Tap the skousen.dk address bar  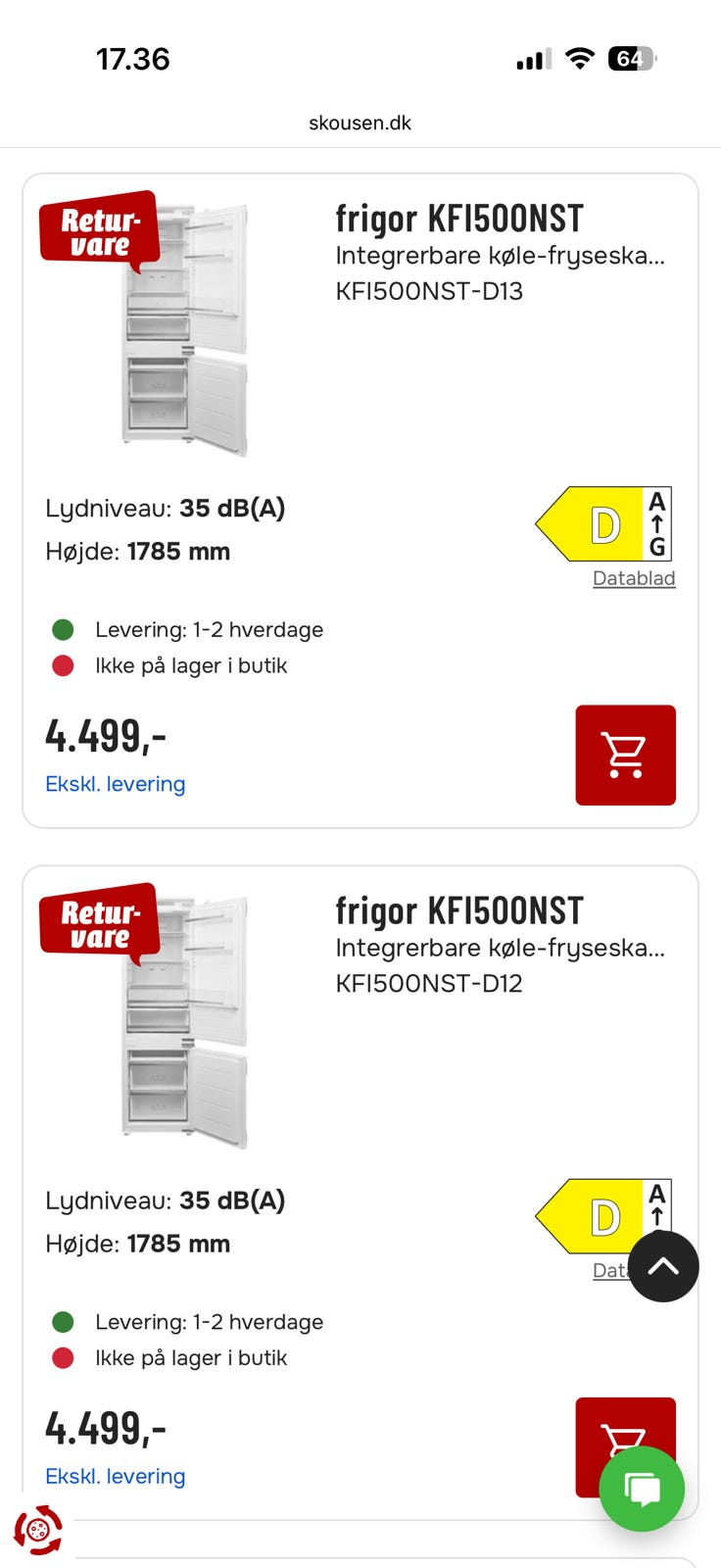[360, 122]
